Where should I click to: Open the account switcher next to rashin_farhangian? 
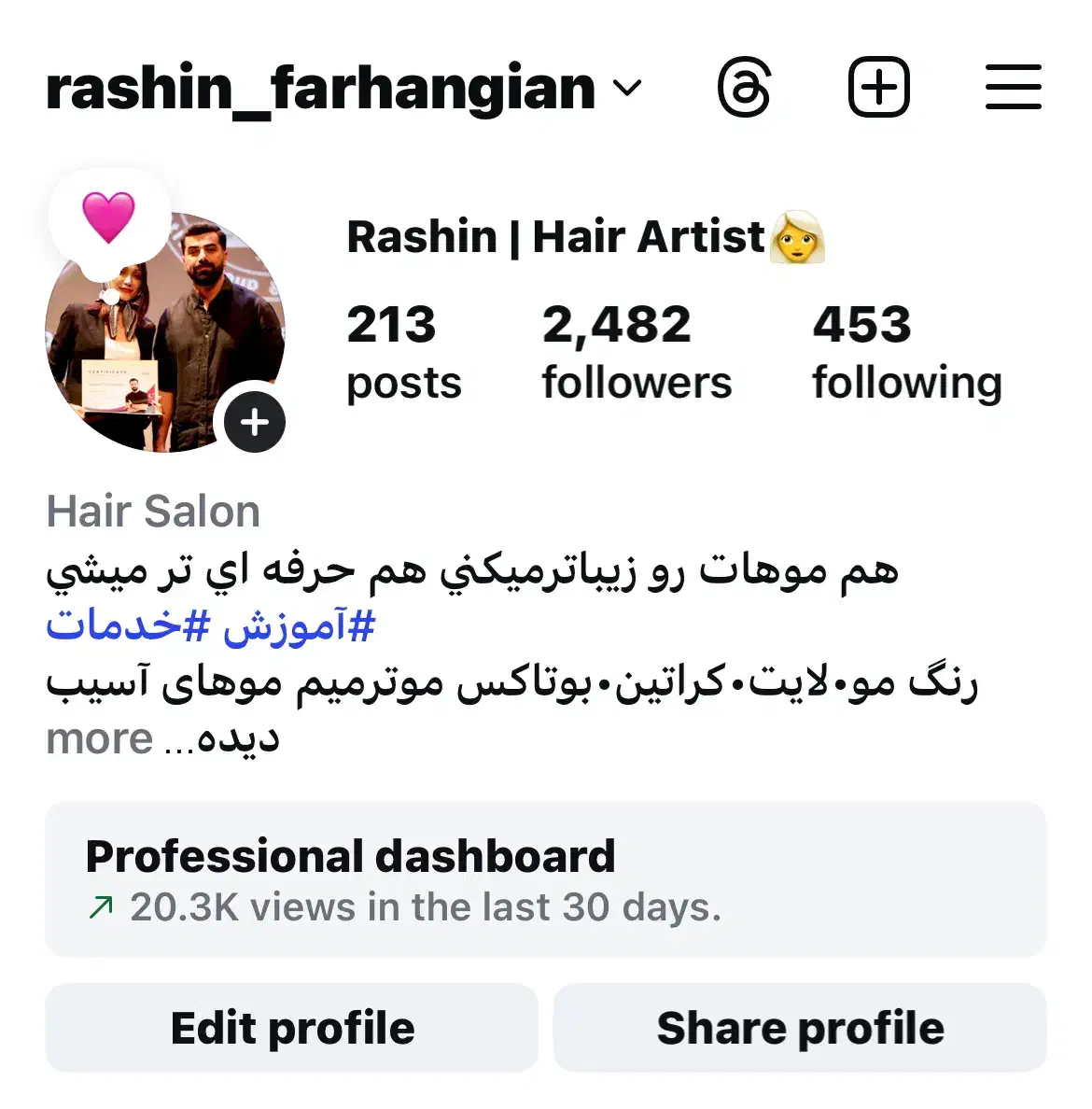pyautogui.click(x=627, y=89)
